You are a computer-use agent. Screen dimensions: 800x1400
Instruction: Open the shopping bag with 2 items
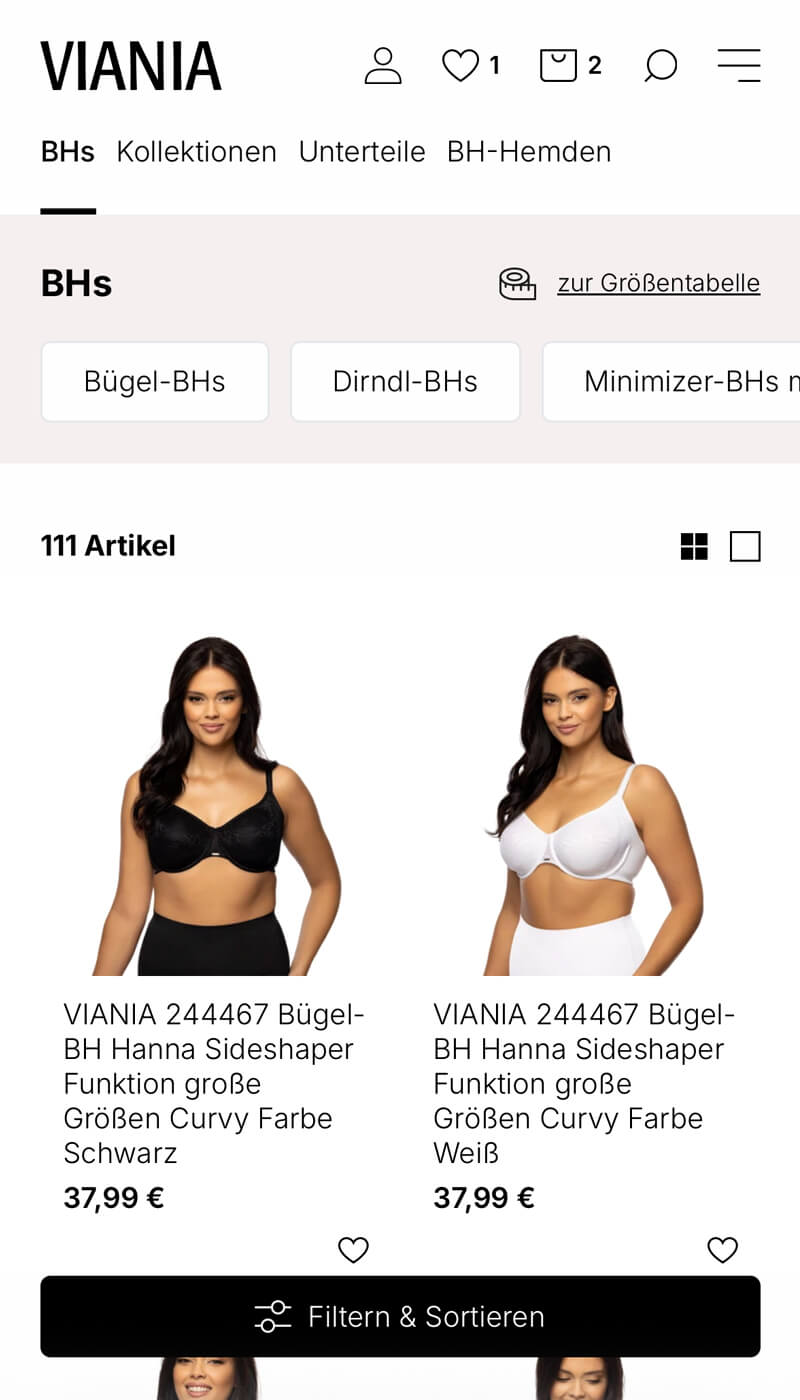pyautogui.click(x=570, y=66)
